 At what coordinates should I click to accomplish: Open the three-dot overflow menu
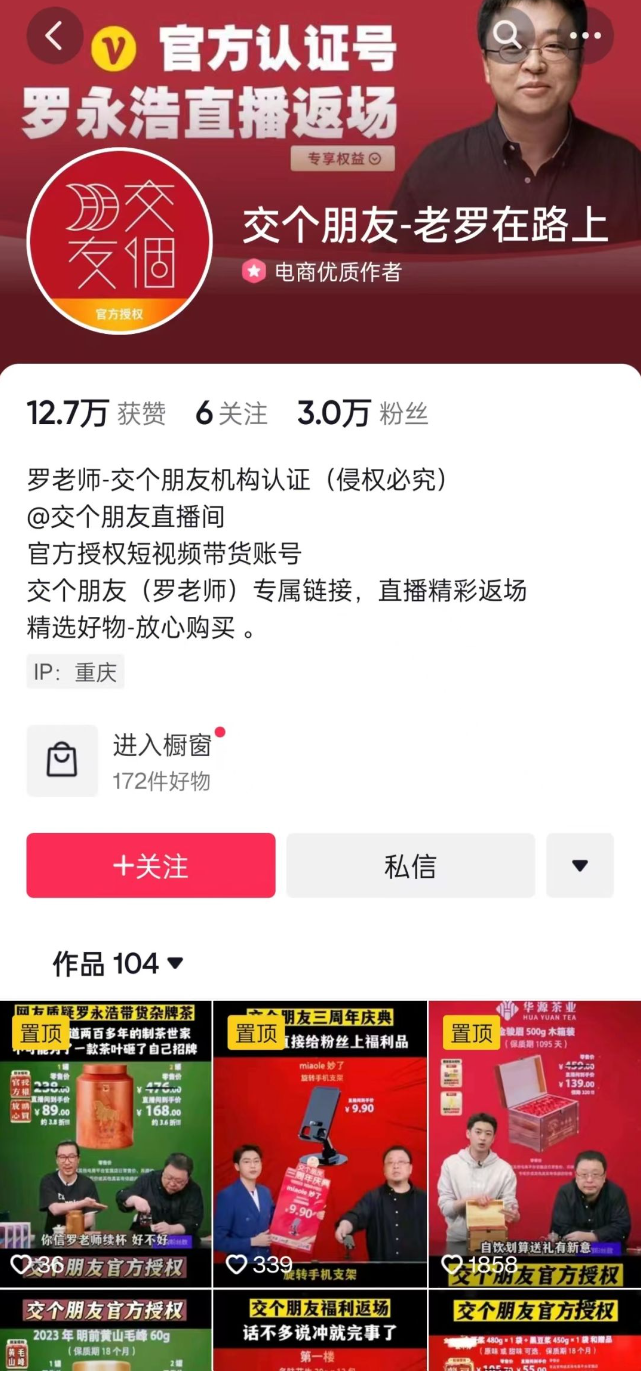tap(586, 36)
